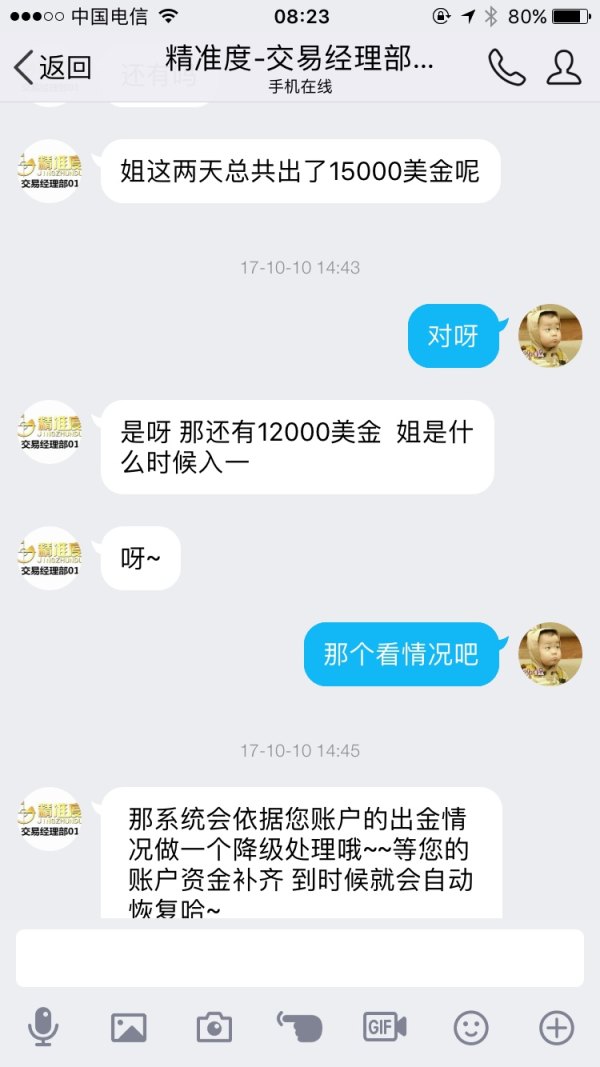
Task: Send a poke with the hand icon
Action: pyautogui.click(x=299, y=1027)
